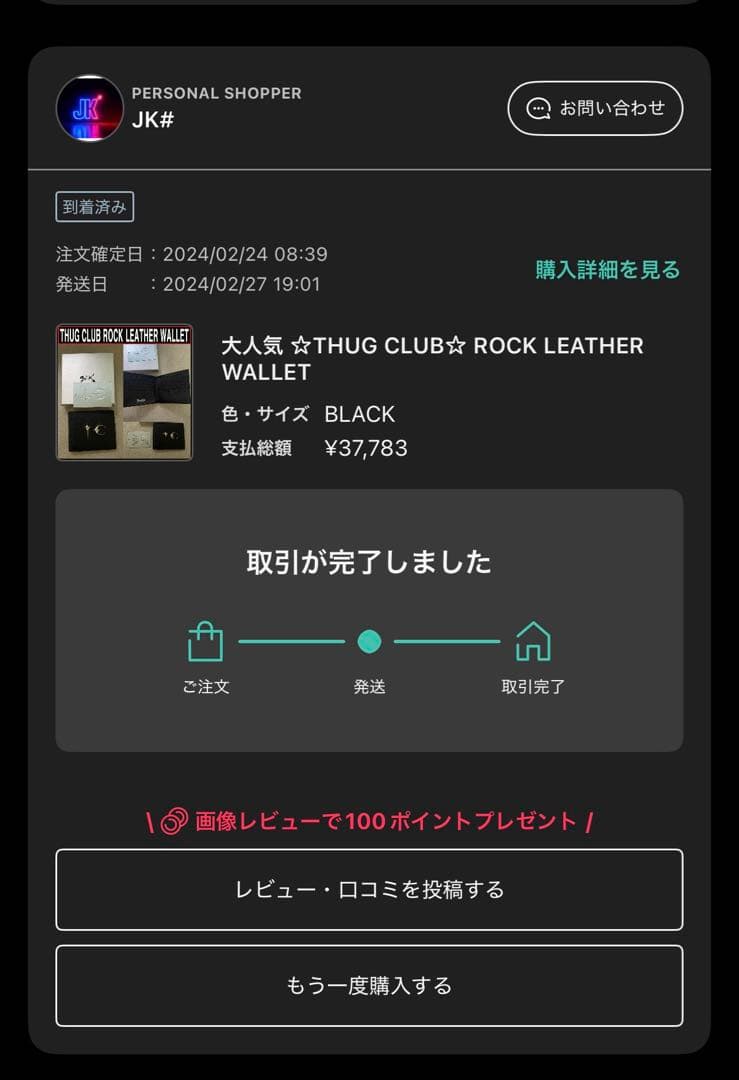This screenshot has height=1080, width=739.
Task: Click the 取引が完了しました completion banner
Action: point(369,561)
